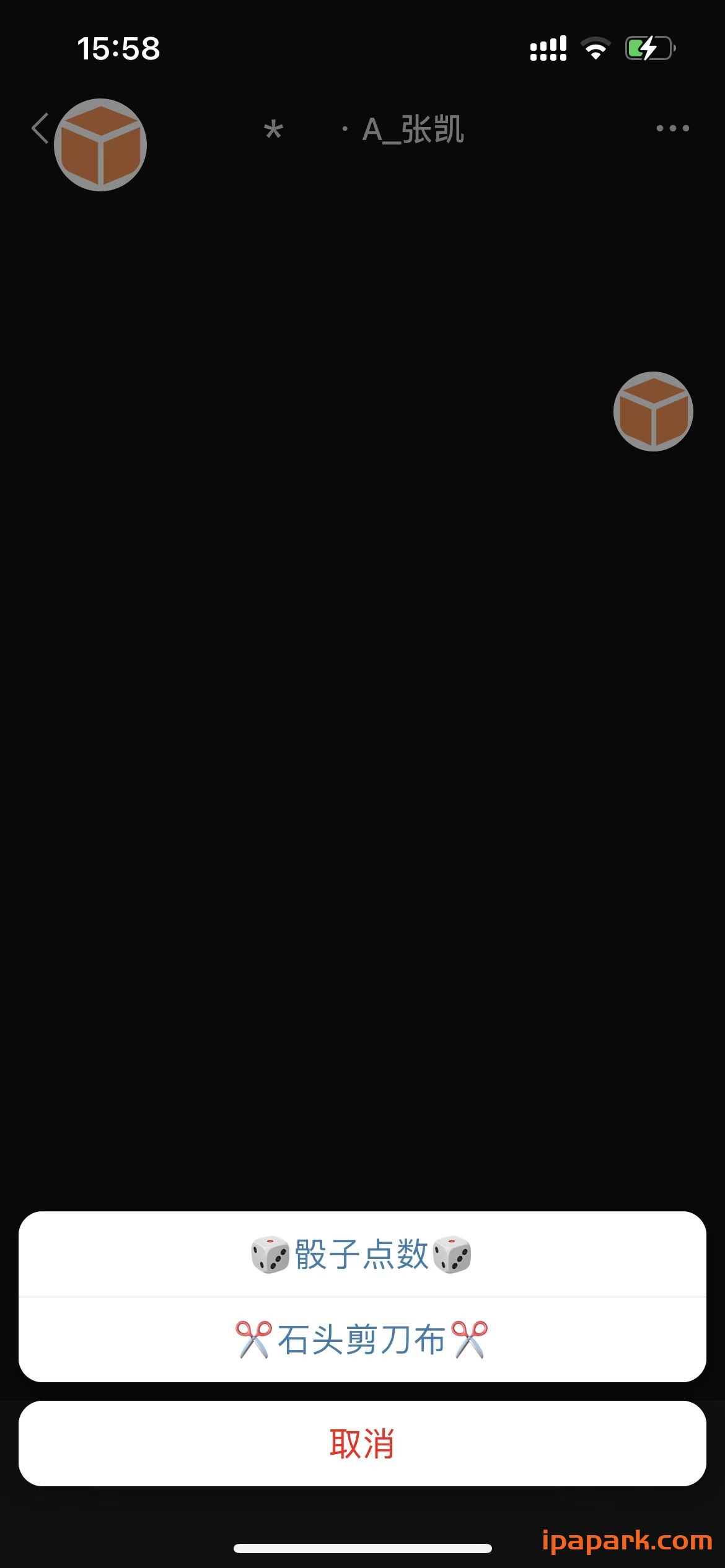The height and width of the screenshot is (1568, 725).
Task: Choose the 骰子点数 dice option
Action: pyautogui.click(x=362, y=1255)
